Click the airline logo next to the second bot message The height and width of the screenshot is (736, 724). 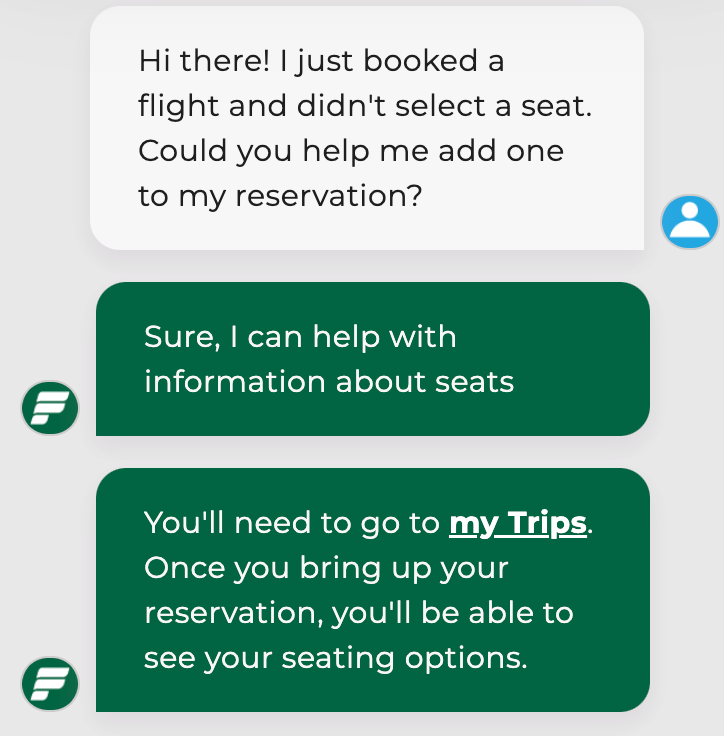tap(49, 683)
